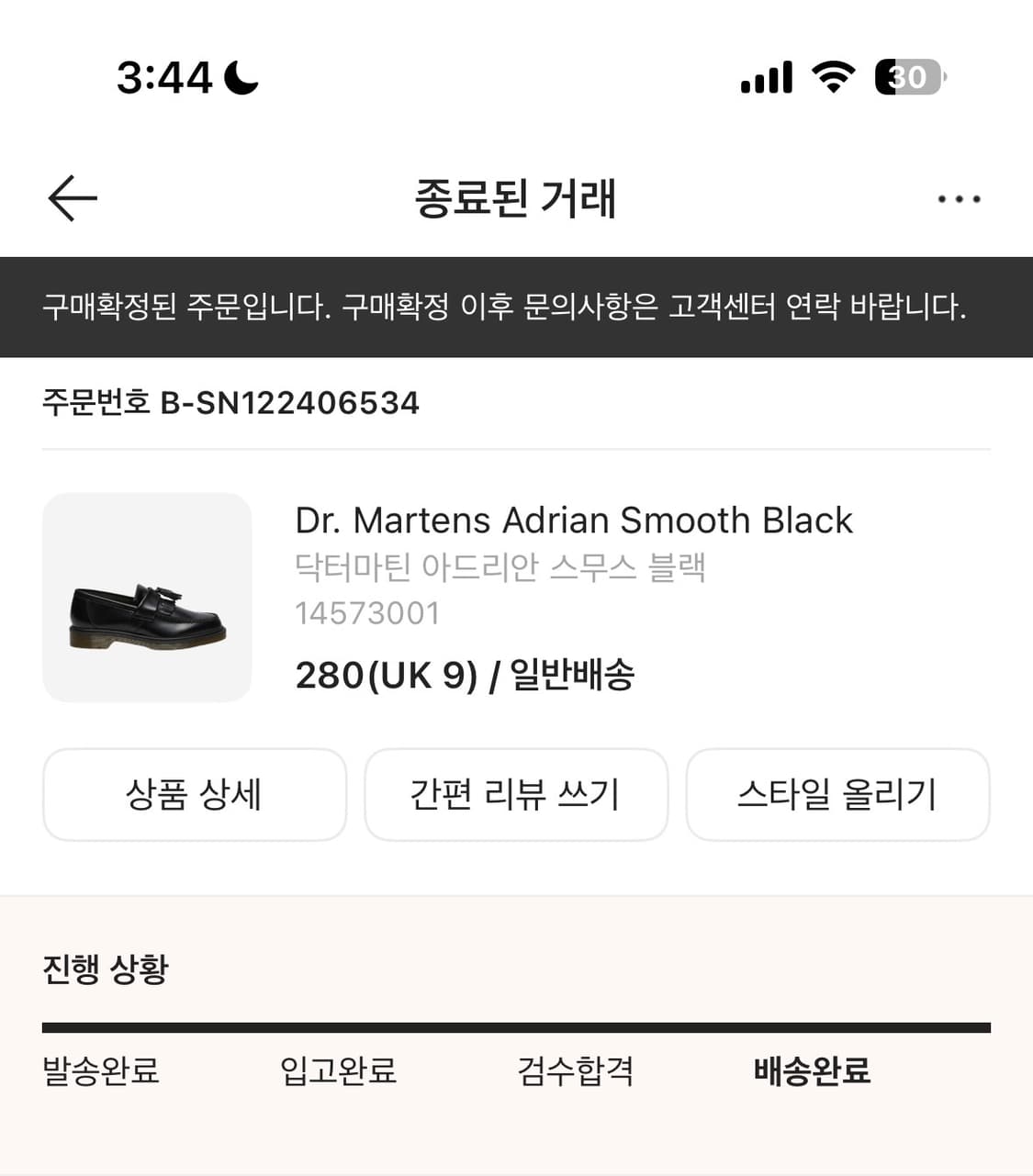The height and width of the screenshot is (1176, 1033).
Task: Open 상품 상세 for the loafers
Action: [195, 795]
